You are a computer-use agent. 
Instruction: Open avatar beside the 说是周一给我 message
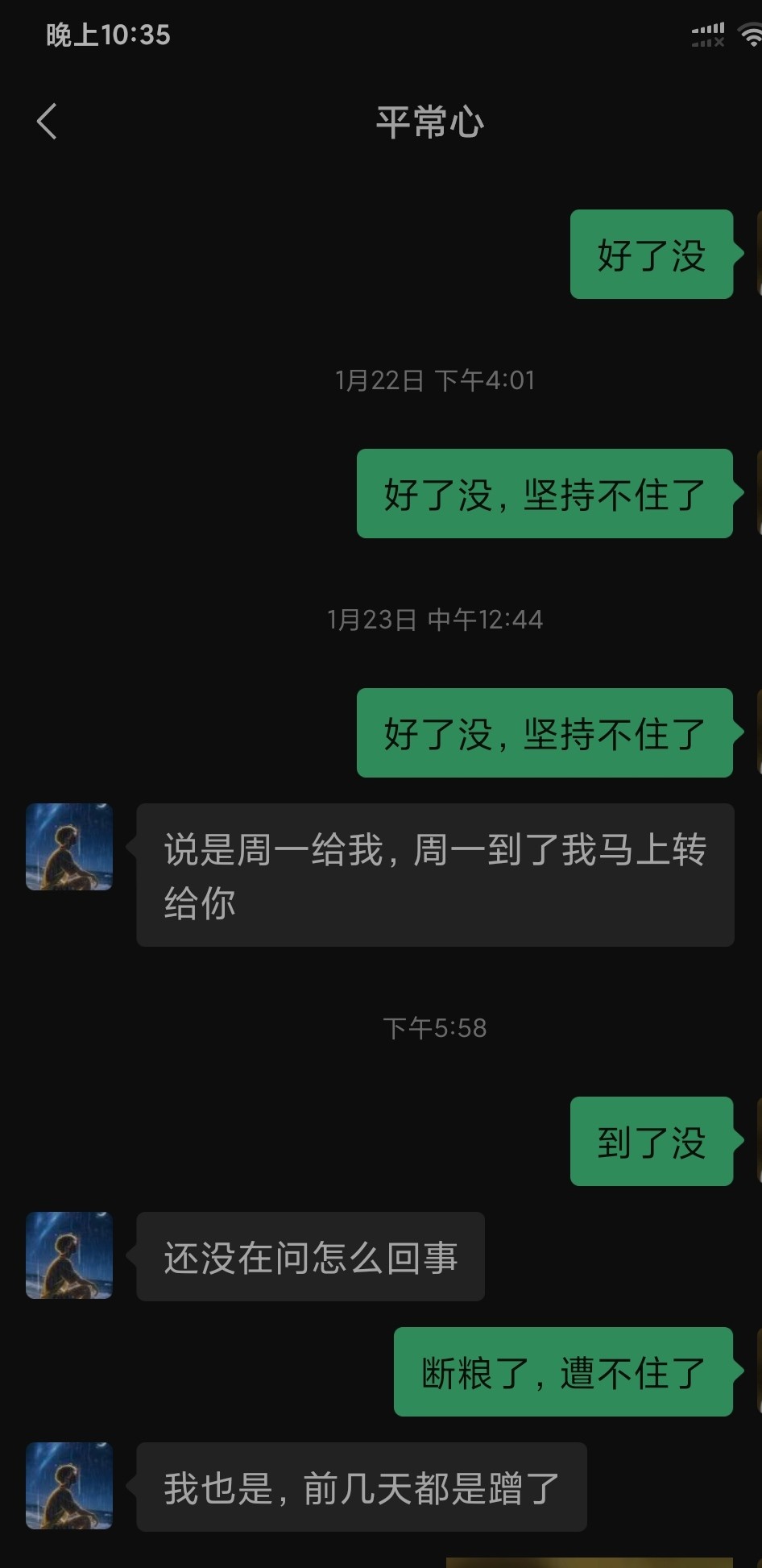point(69,846)
